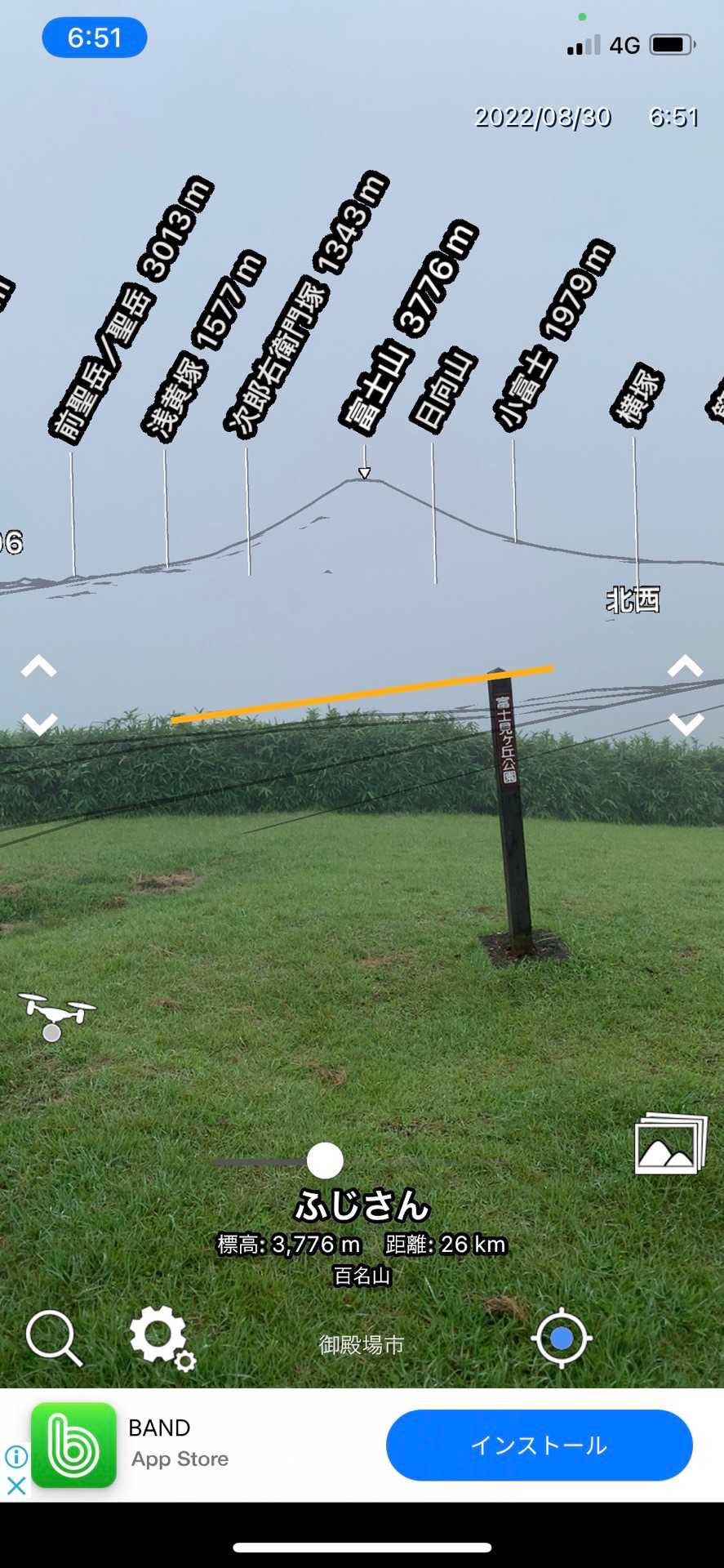Open the ad info icon
This screenshot has height=1568, width=724.
click(16, 1456)
